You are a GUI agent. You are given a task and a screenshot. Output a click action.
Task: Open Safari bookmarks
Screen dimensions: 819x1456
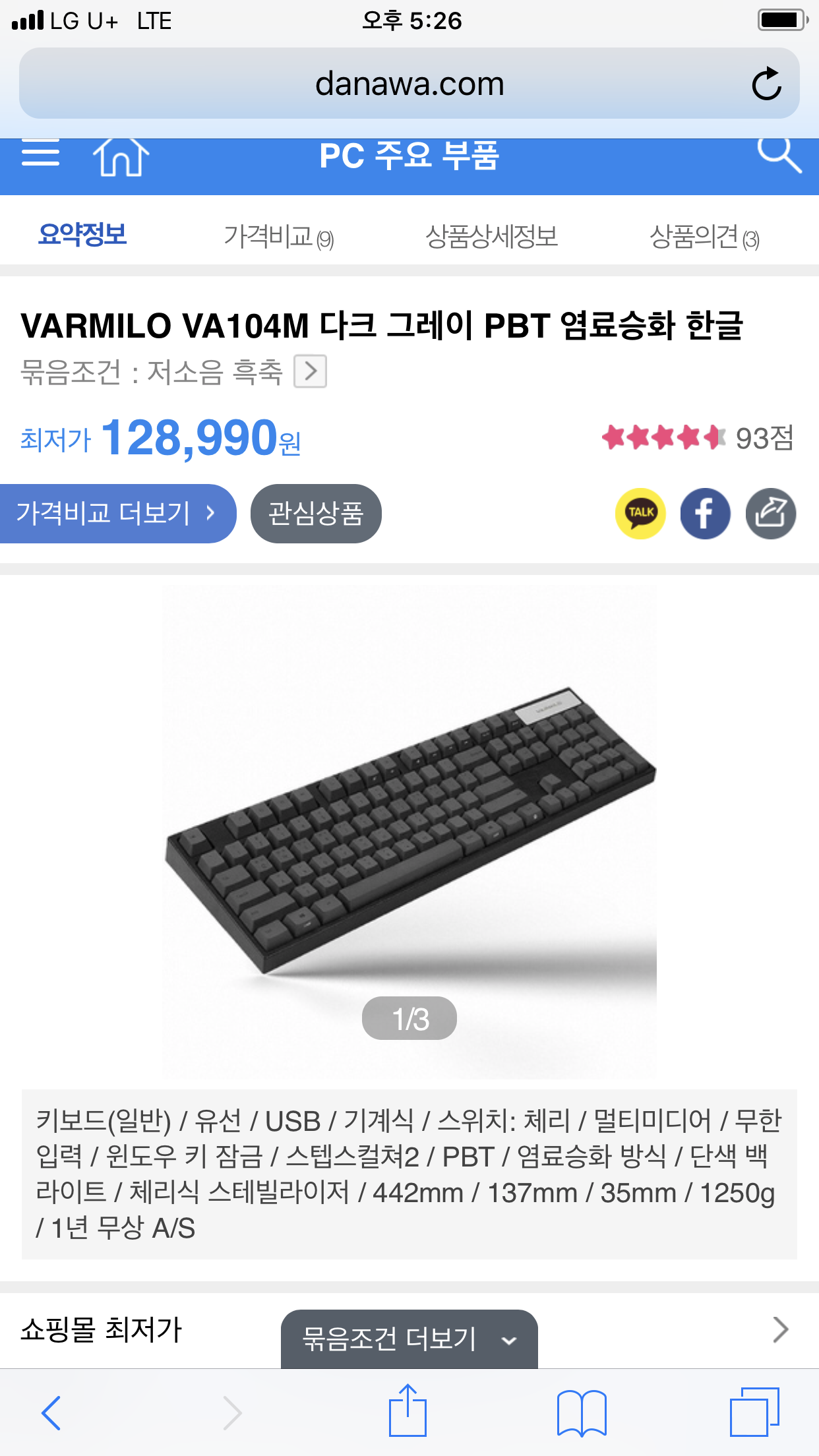[x=582, y=1412]
